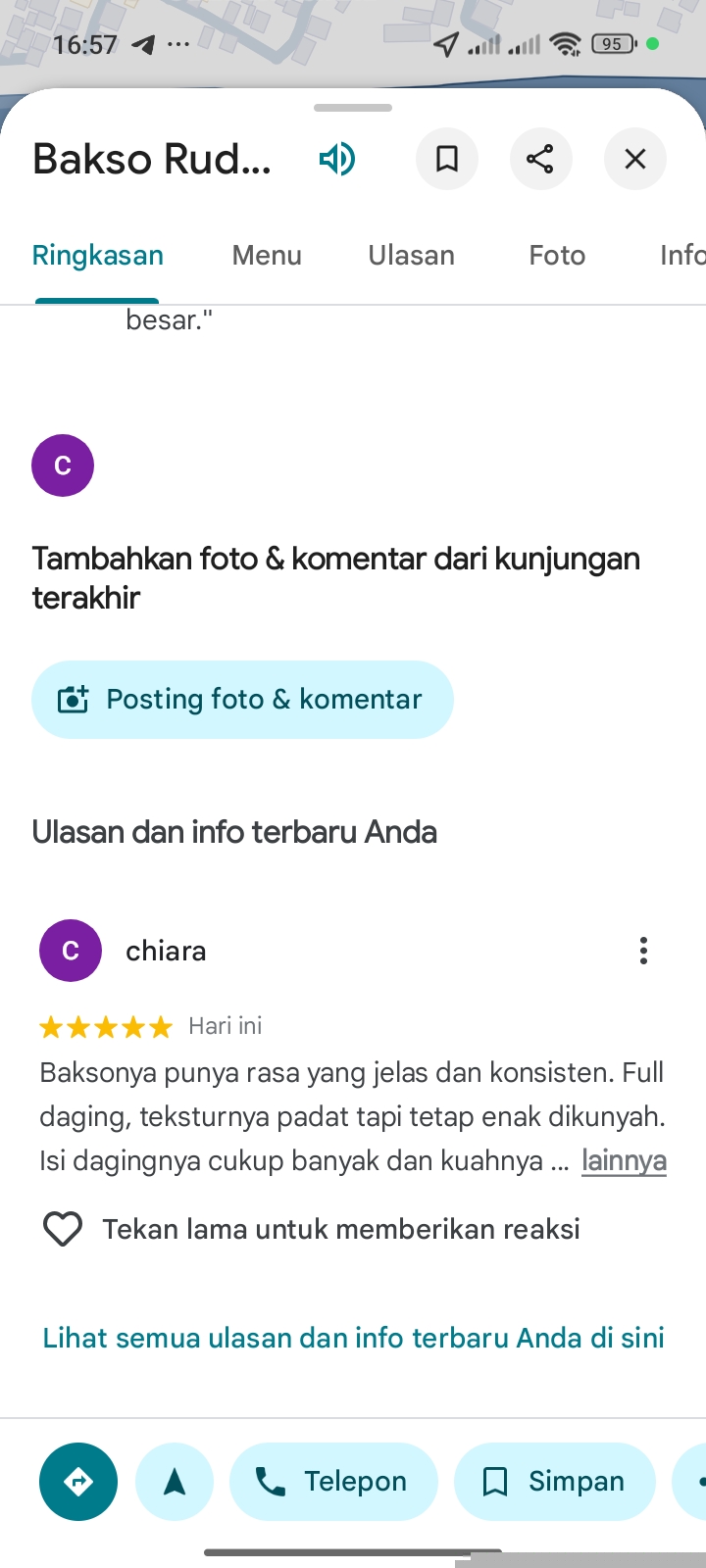
Task: Share this place
Action: (x=540, y=159)
